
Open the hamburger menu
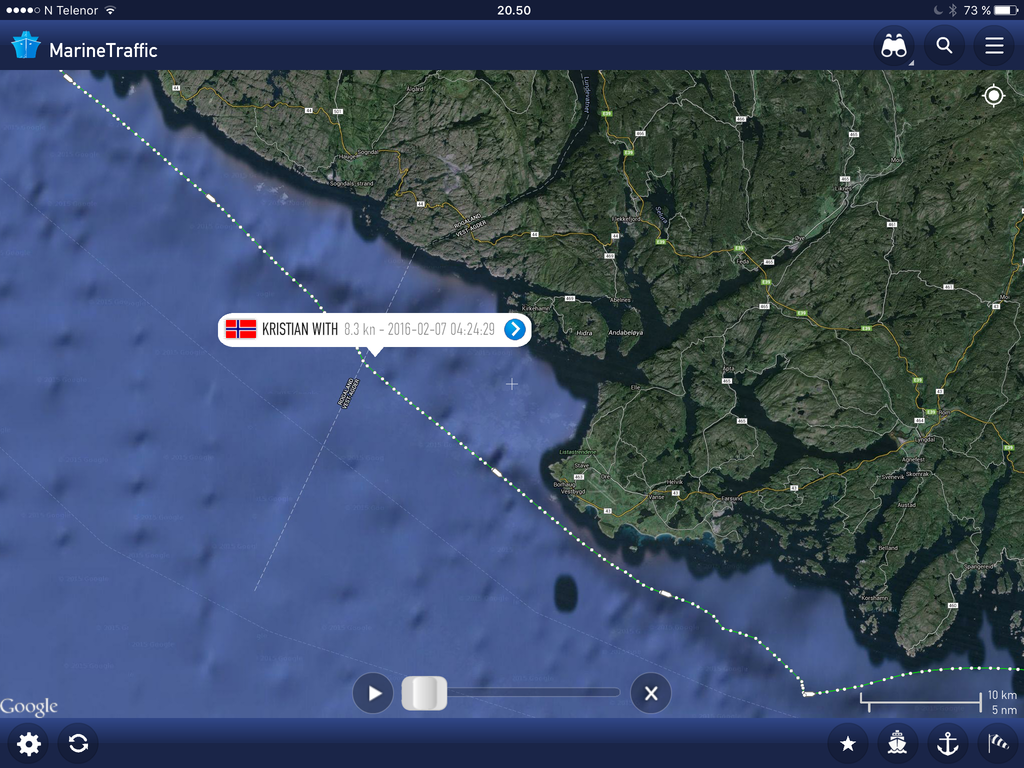(x=993, y=46)
